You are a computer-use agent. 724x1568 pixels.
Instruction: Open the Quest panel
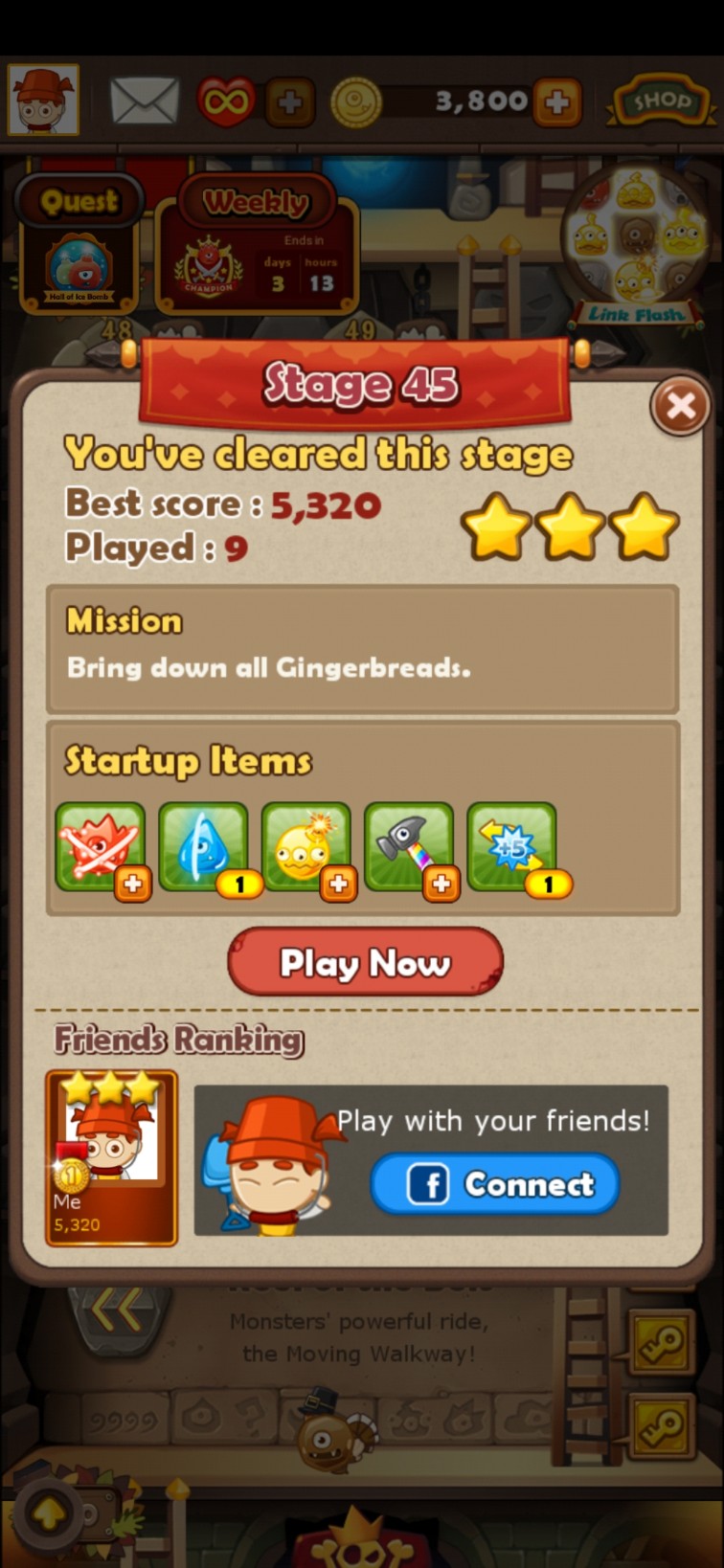click(x=79, y=244)
